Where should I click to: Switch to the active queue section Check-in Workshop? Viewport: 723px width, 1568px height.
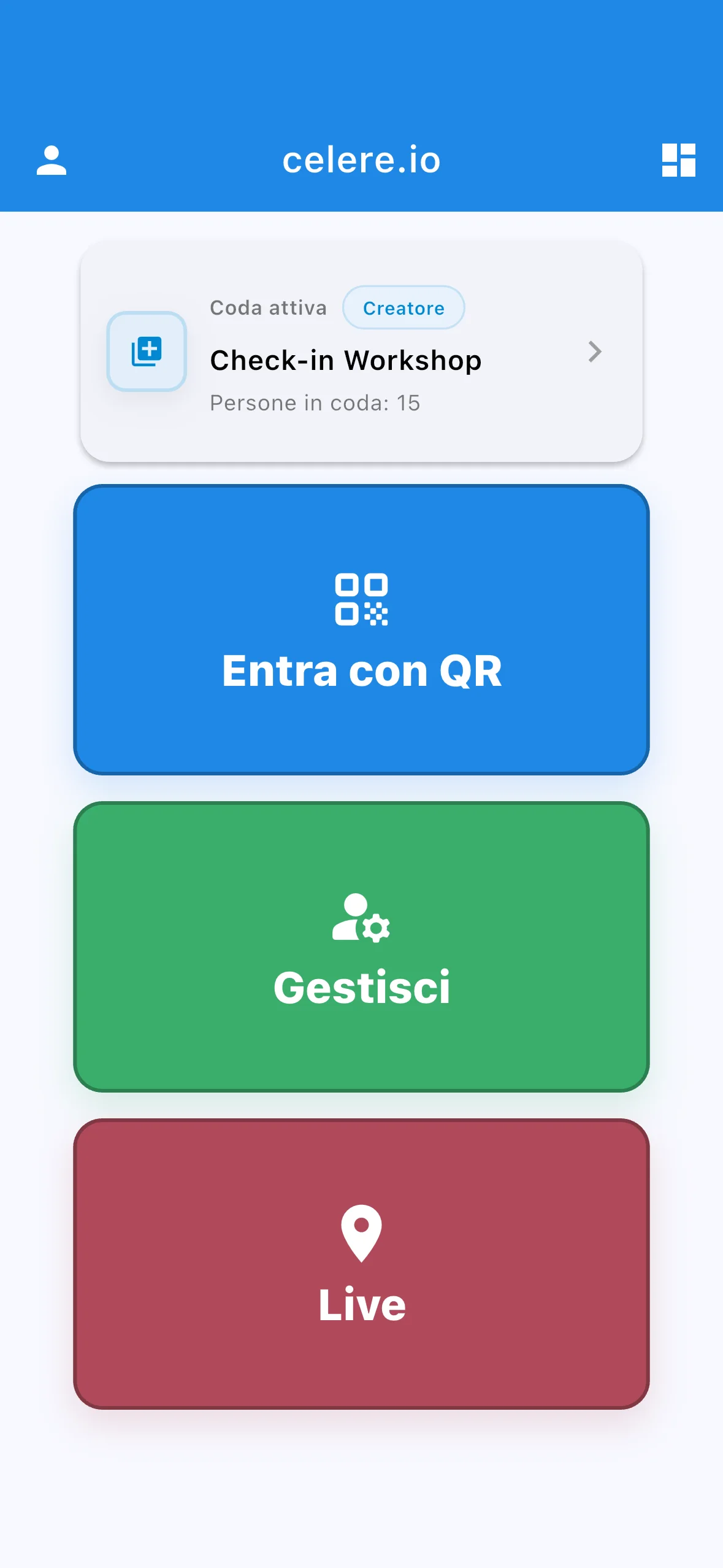click(x=346, y=360)
